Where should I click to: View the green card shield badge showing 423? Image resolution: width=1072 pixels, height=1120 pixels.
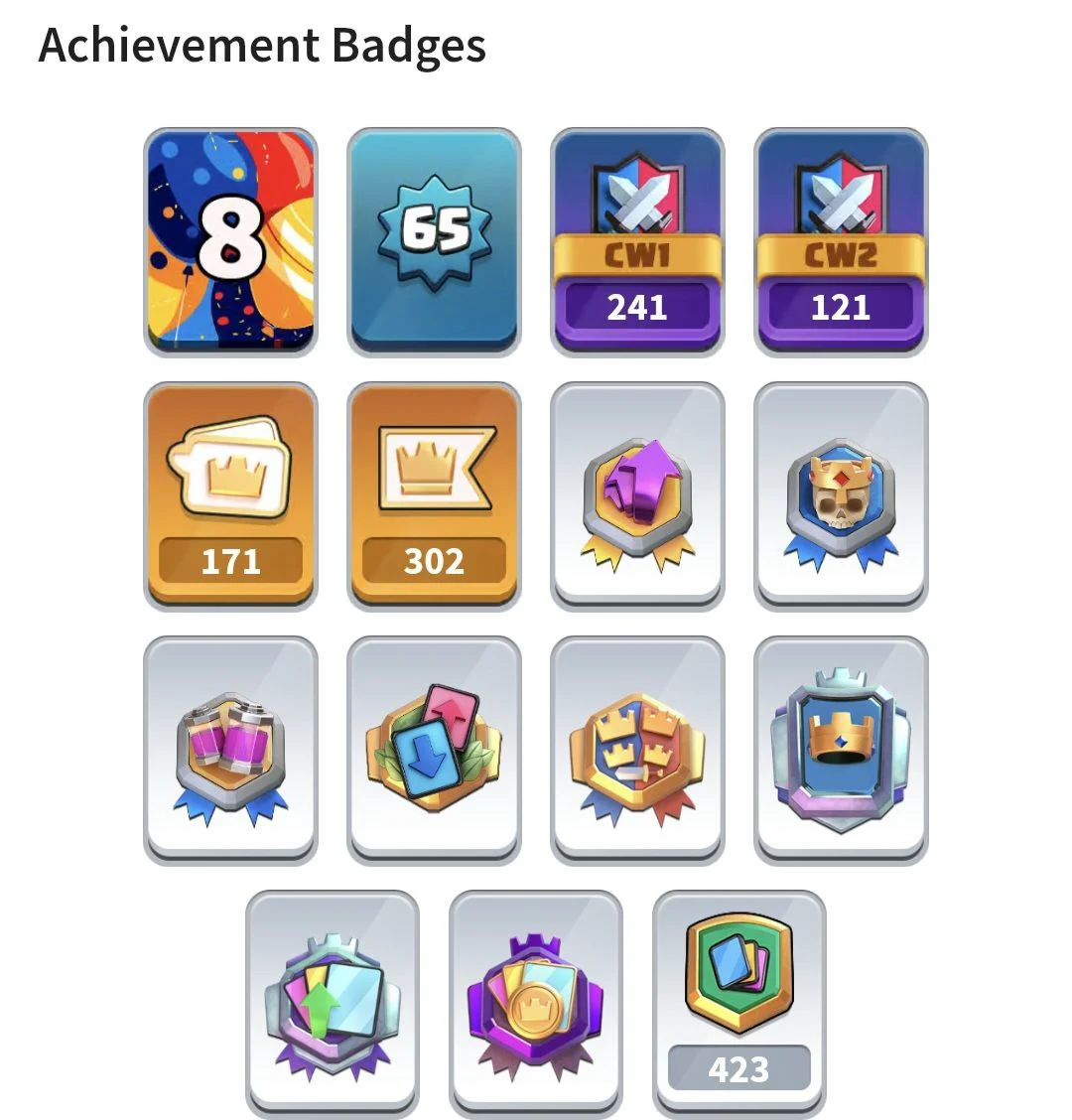coord(739,1003)
